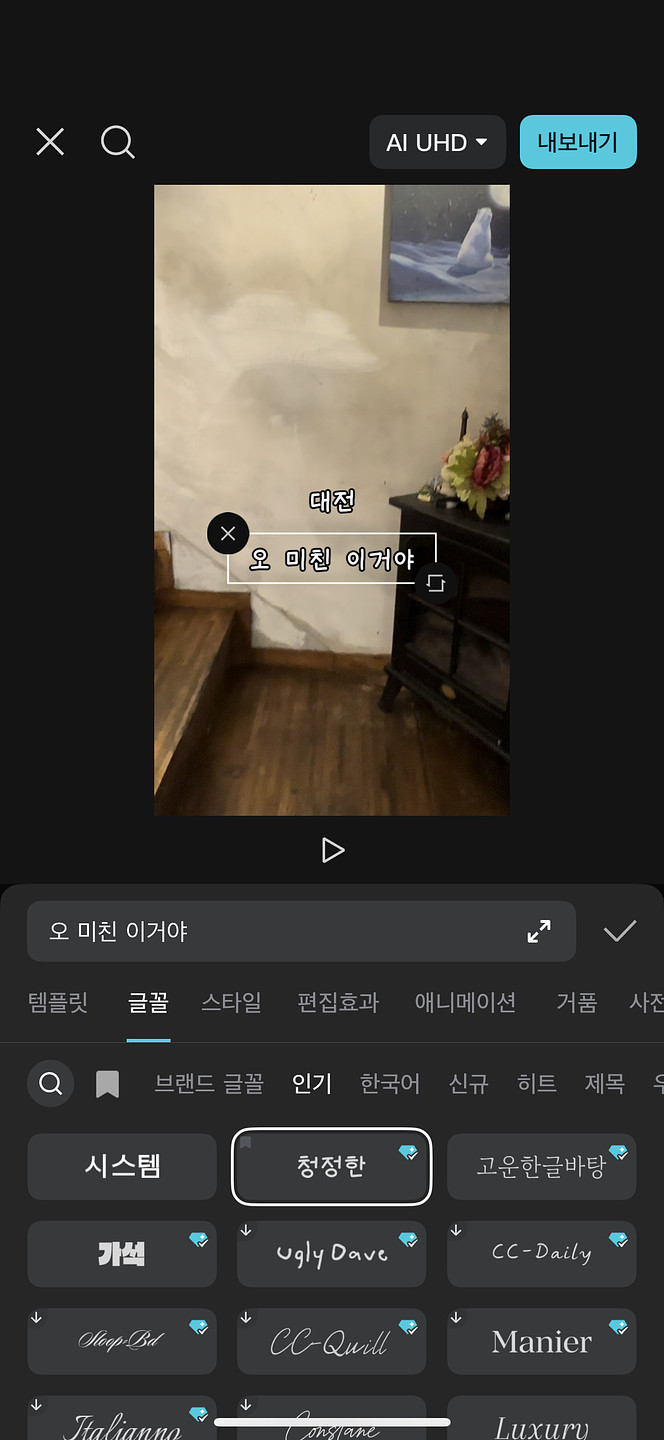
Task: Close the video editor
Action: click(50, 142)
